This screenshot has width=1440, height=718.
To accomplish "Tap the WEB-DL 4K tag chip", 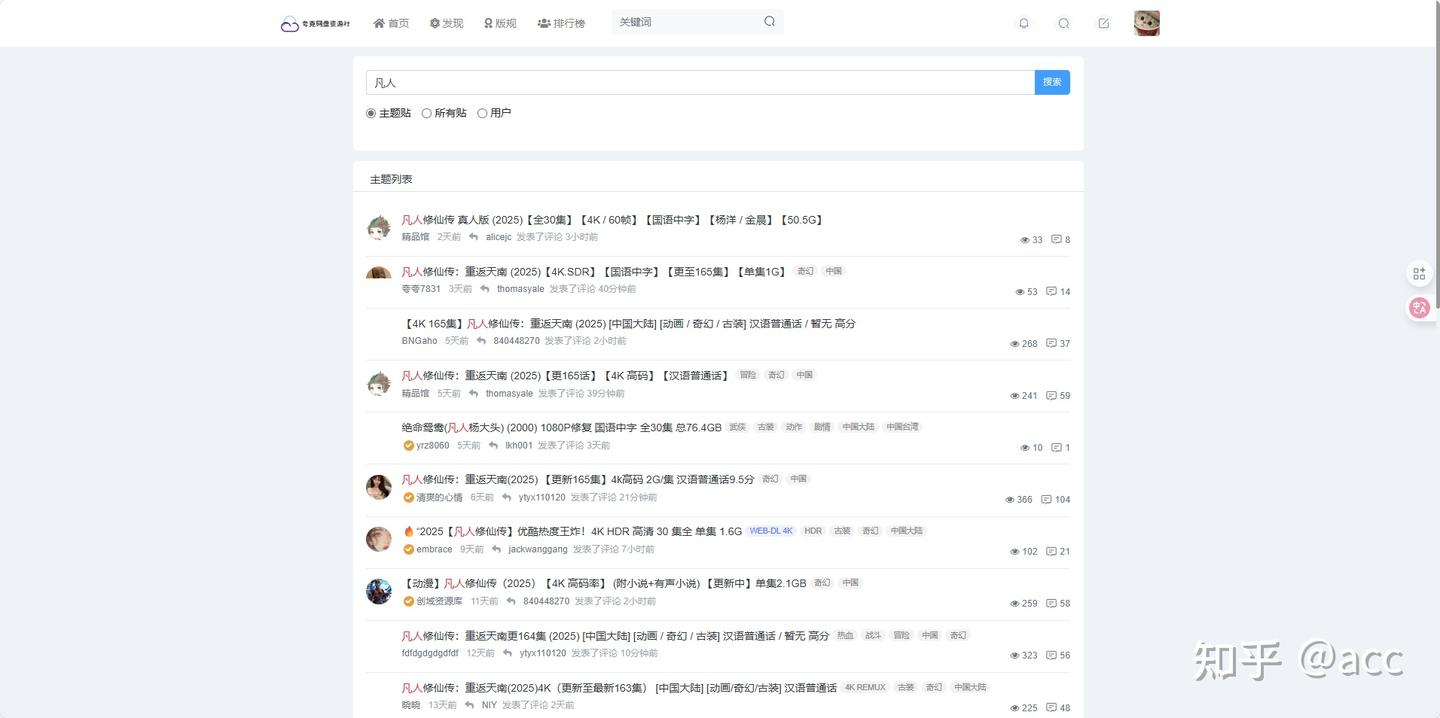I will pyautogui.click(x=770, y=531).
